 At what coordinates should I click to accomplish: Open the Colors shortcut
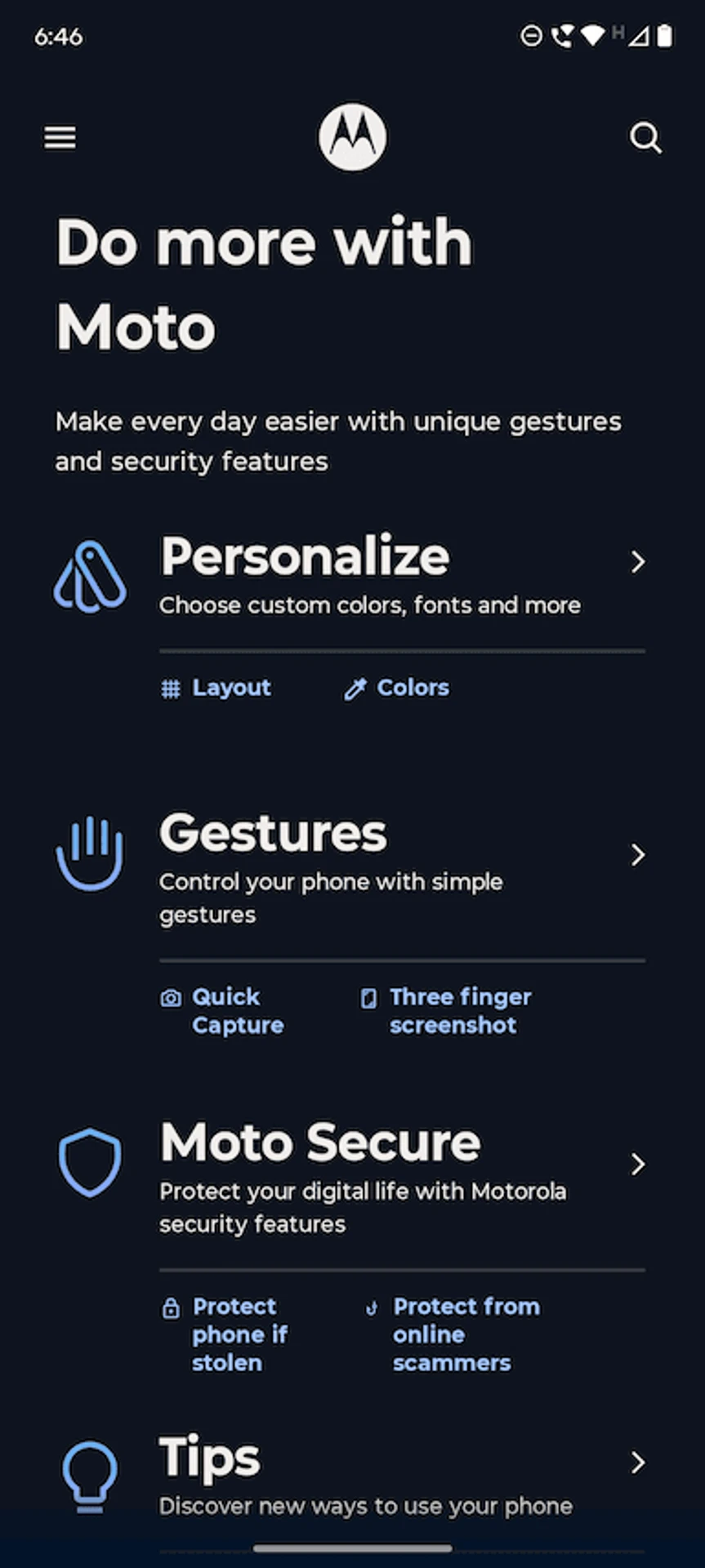(398, 688)
